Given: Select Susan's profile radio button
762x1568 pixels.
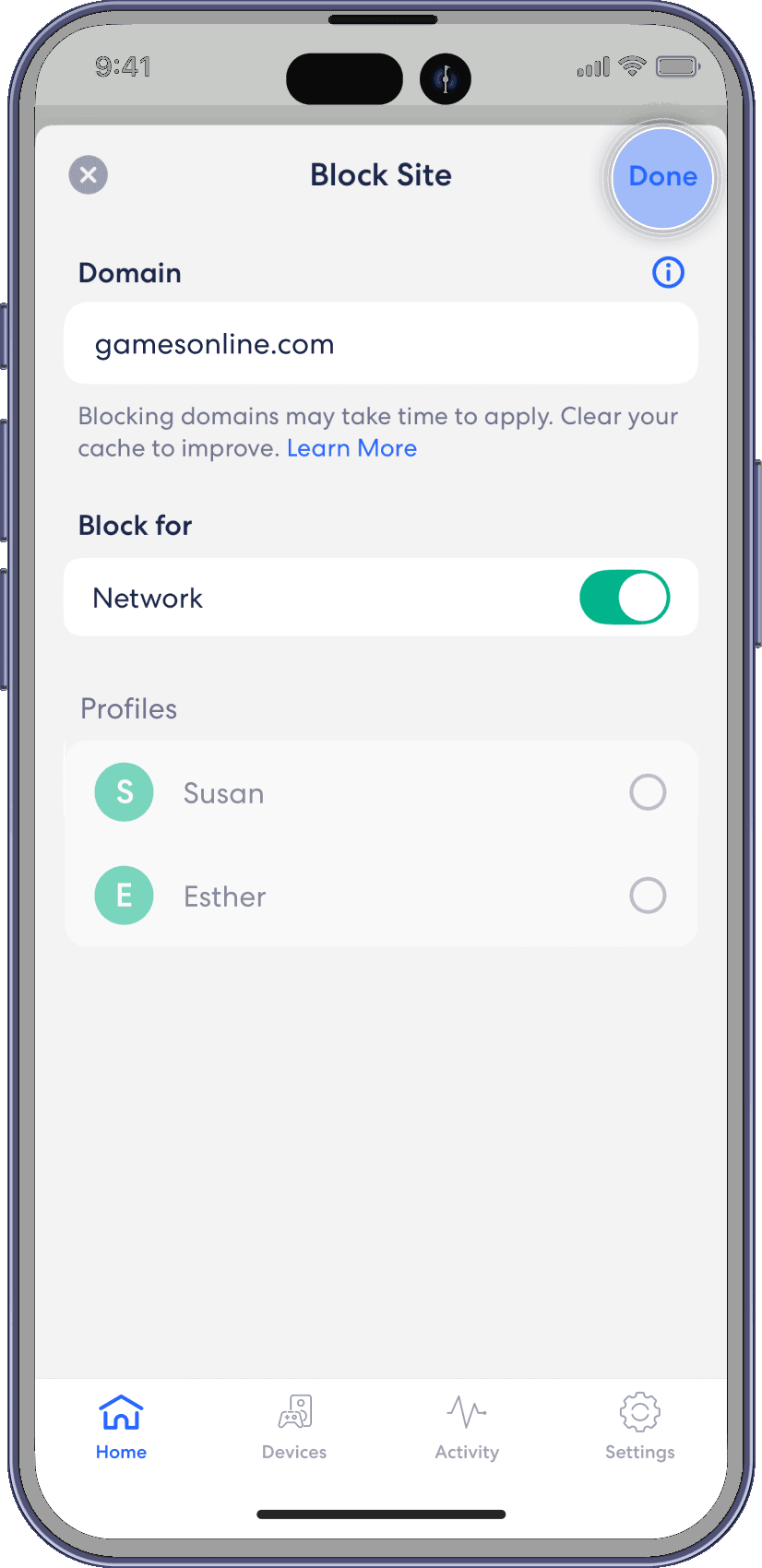Looking at the screenshot, I should (648, 792).
